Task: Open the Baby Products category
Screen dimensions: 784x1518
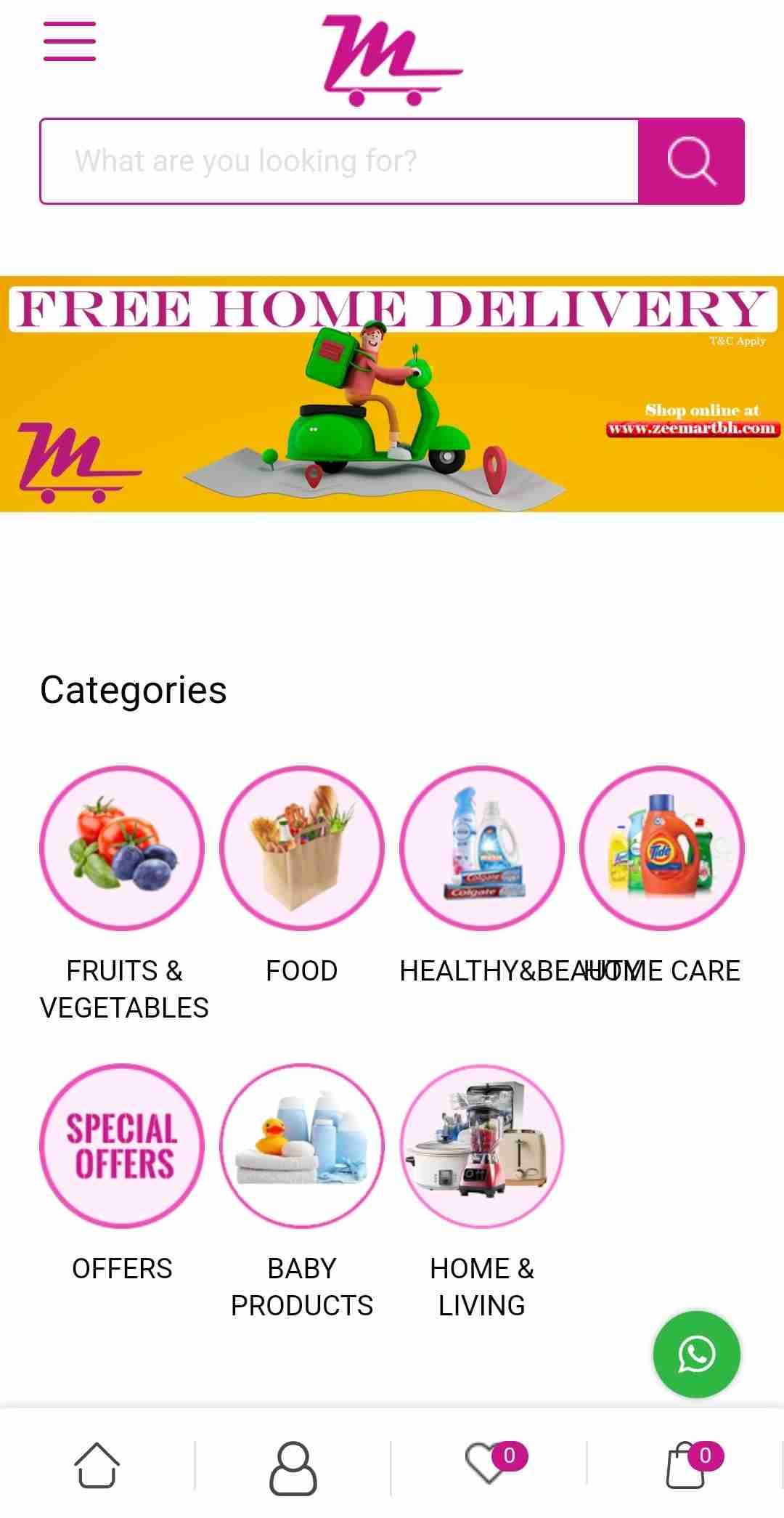Action: 302,1146
